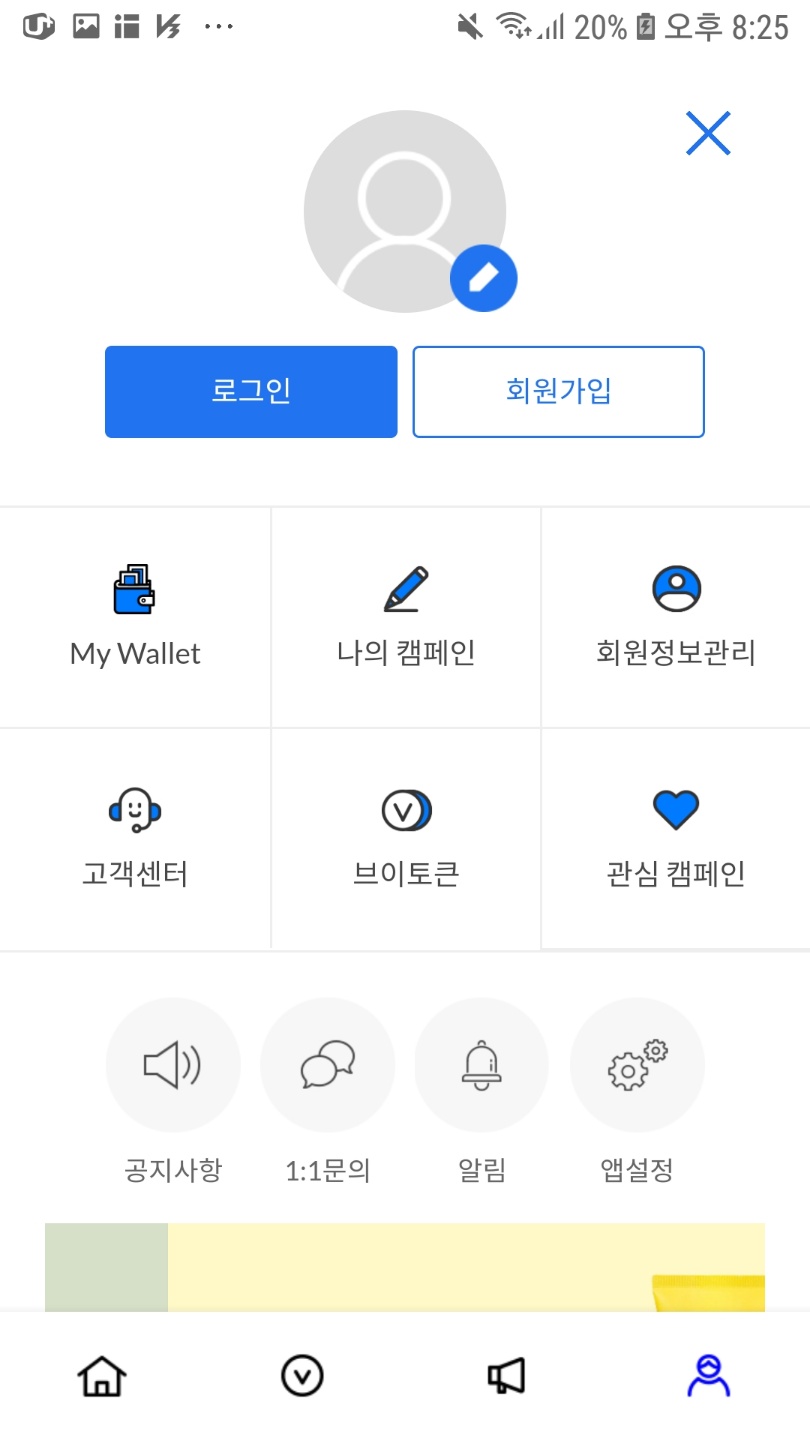The height and width of the screenshot is (1440, 810).
Task: Open the 1:1문의 inquiry chat
Action: click(328, 1065)
